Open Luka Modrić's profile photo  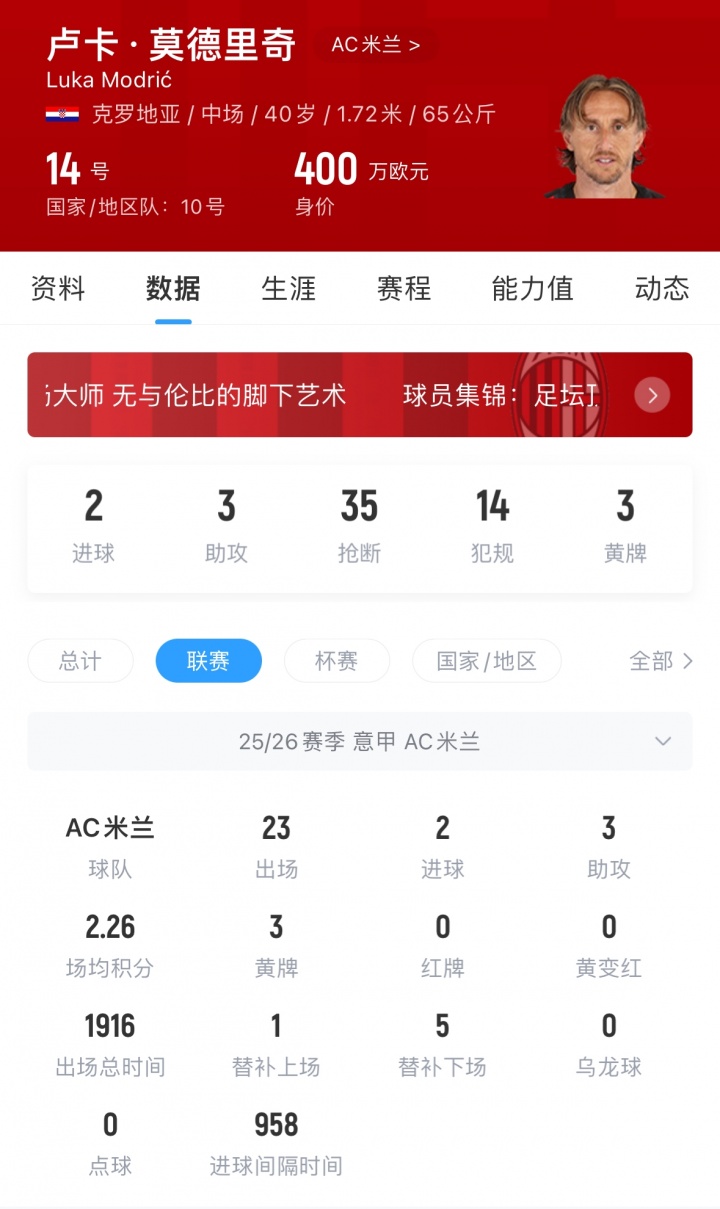pyautogui.click(x=603, y=135)
